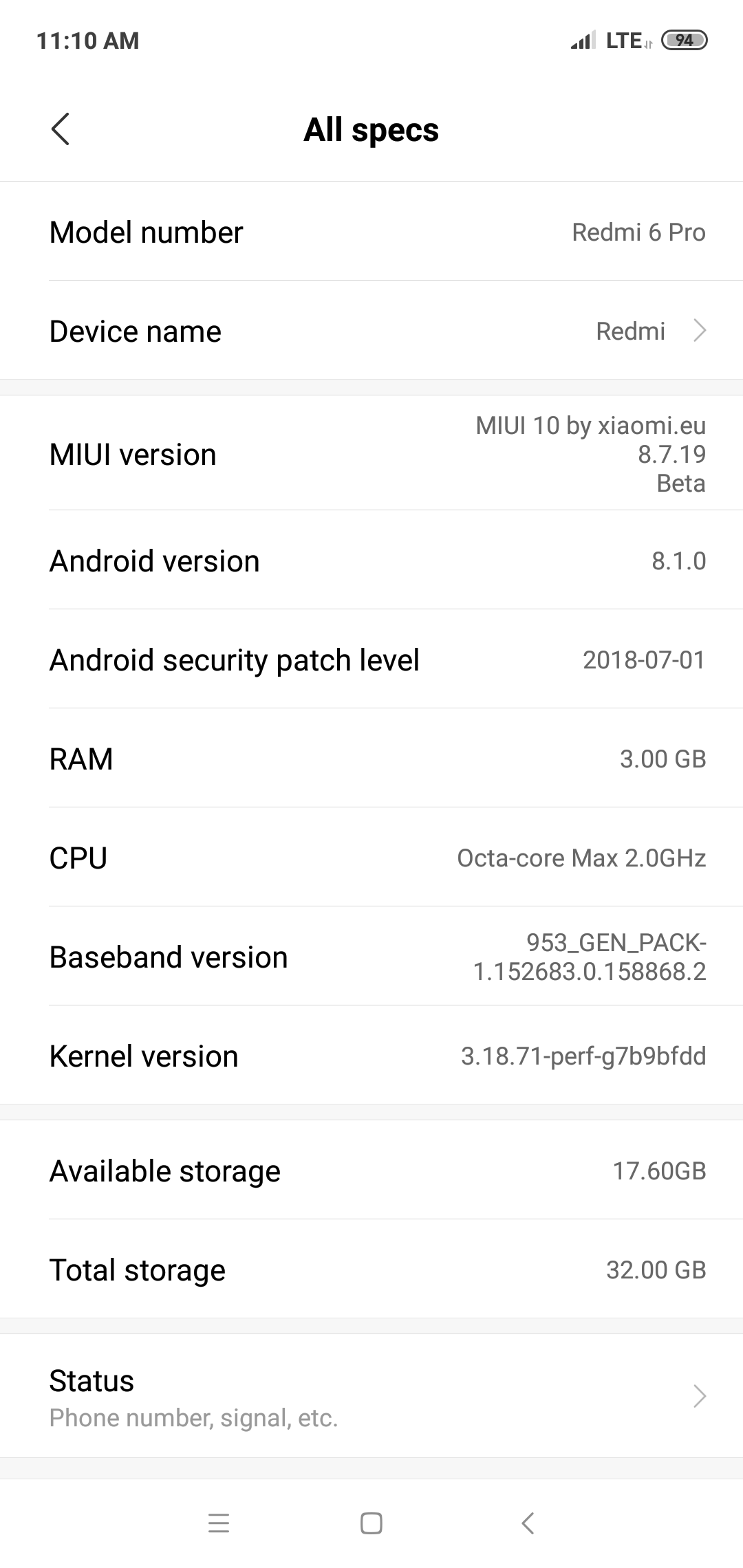Tap the MIUI version row

[371, 454]
